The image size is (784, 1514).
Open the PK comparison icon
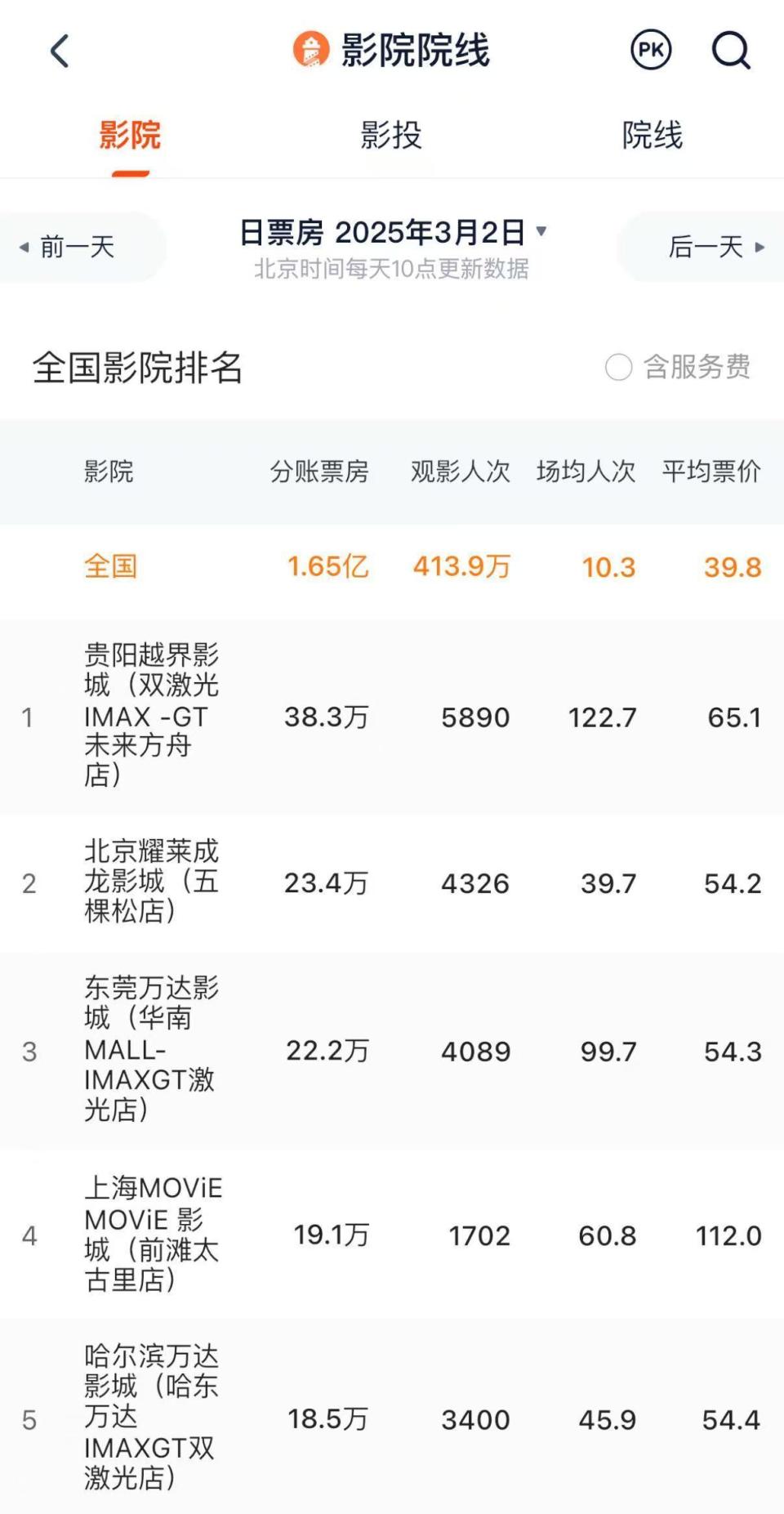[x=651, y=51]
